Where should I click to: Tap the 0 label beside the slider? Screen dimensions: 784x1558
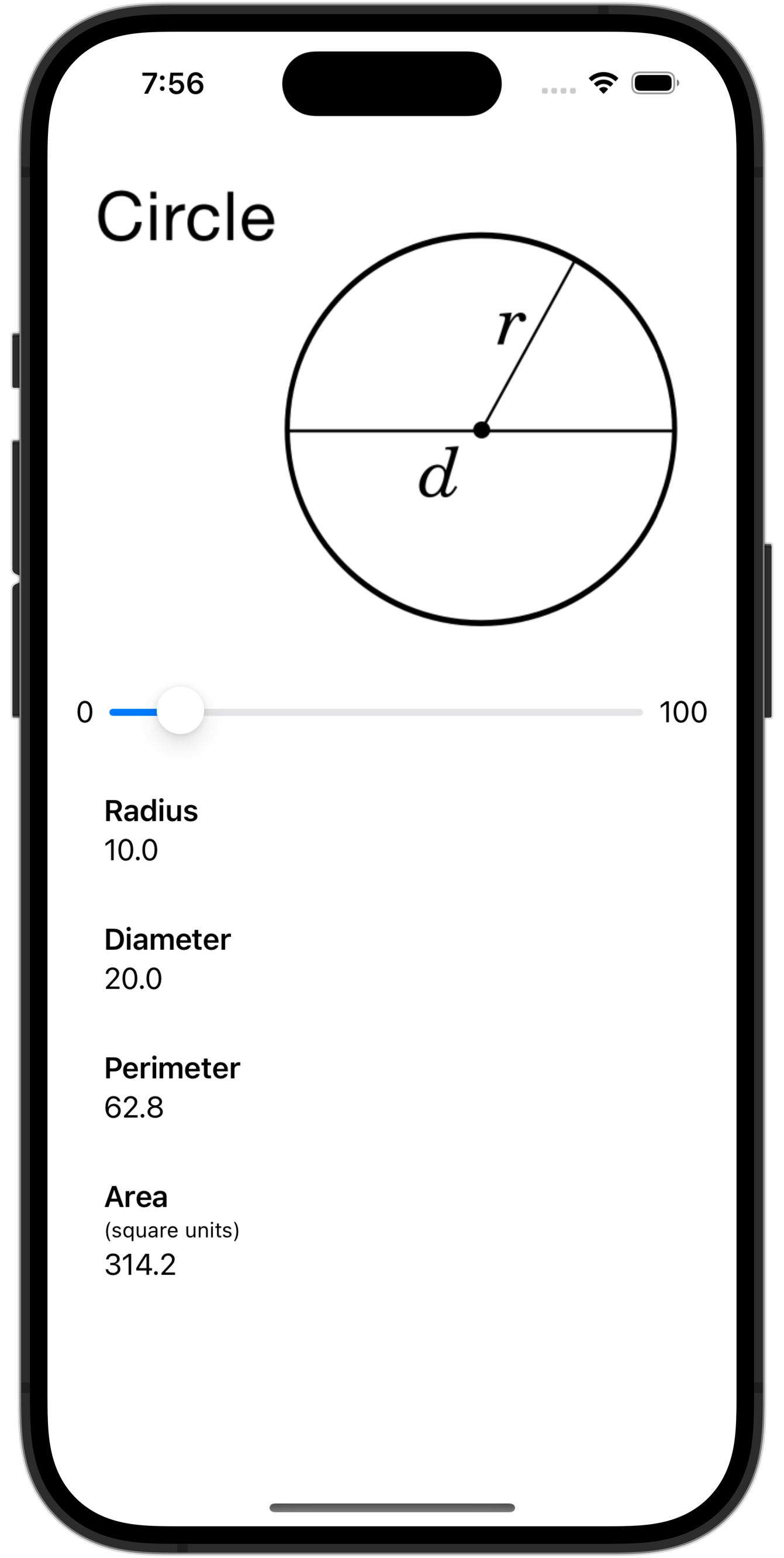coord(85,712)
